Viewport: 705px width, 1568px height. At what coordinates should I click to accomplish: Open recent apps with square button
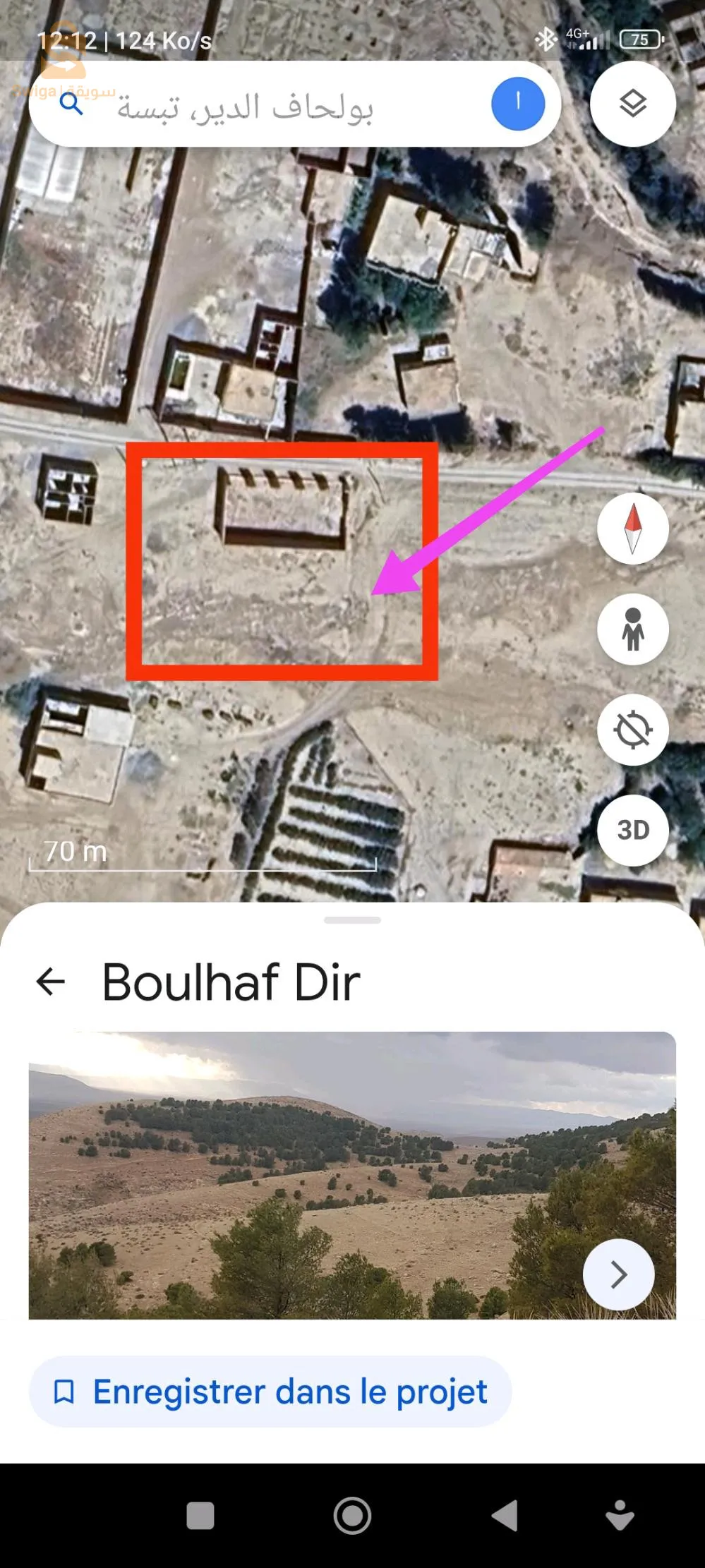coord(200,1515)
